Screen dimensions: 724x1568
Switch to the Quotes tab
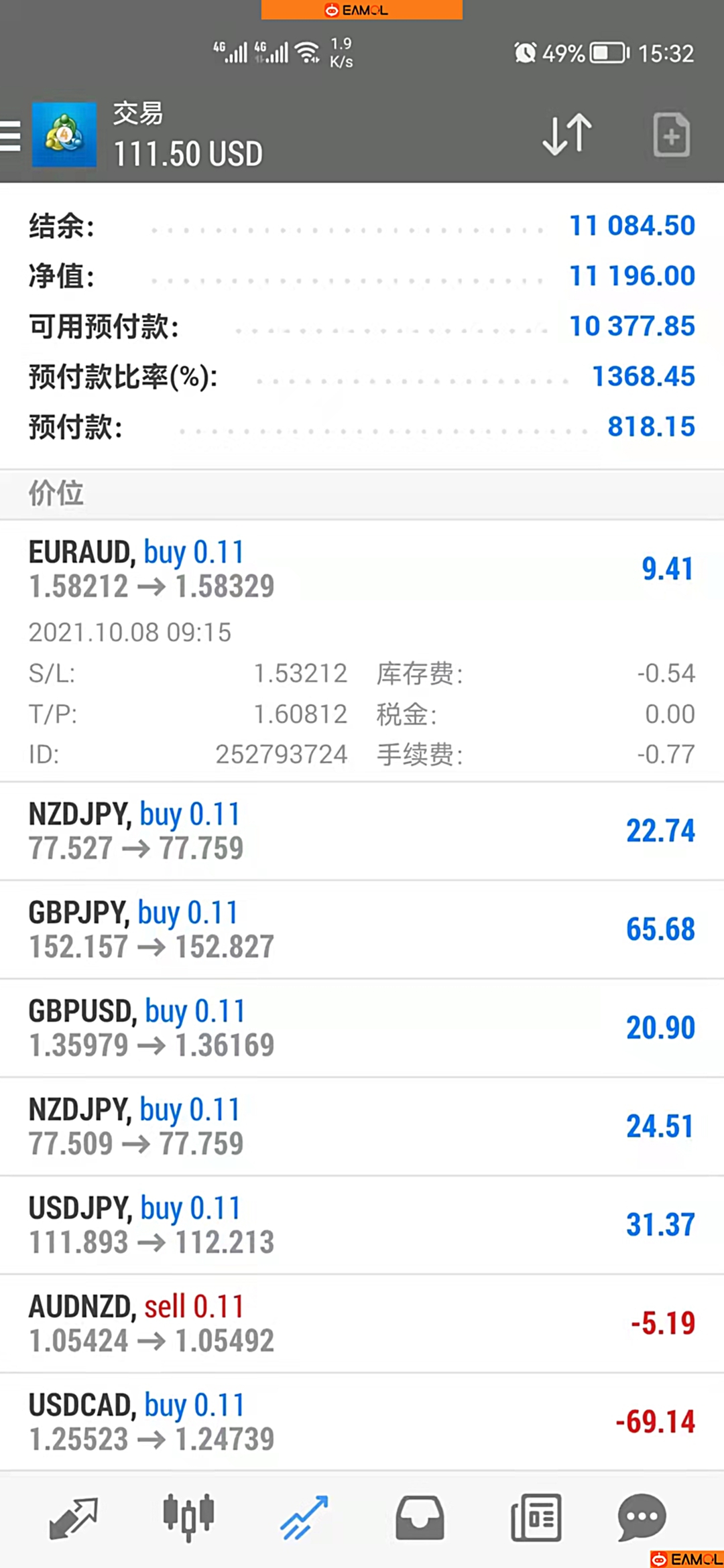click(x=74, y=1518)
